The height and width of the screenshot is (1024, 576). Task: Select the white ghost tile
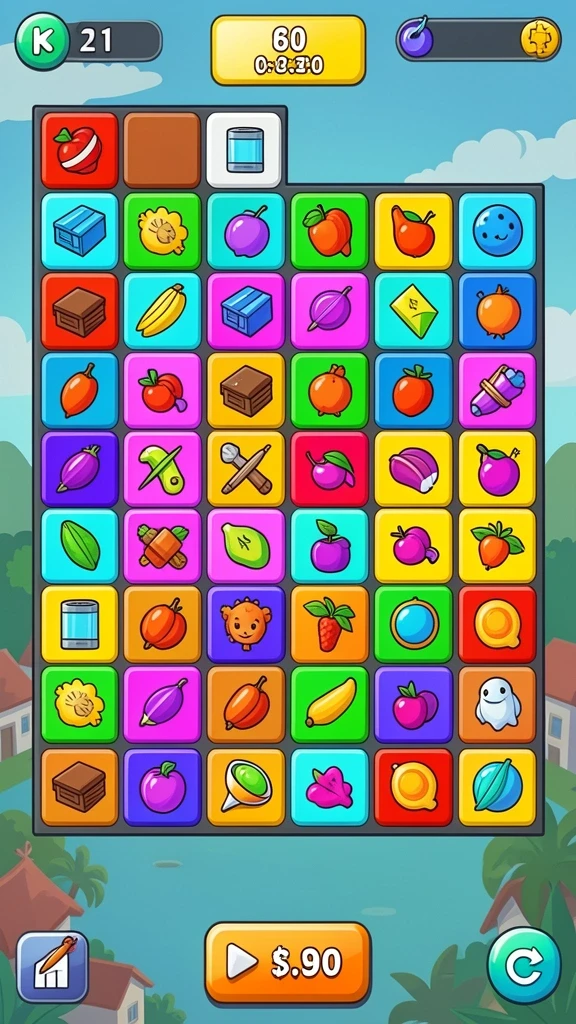pos(498,705)
